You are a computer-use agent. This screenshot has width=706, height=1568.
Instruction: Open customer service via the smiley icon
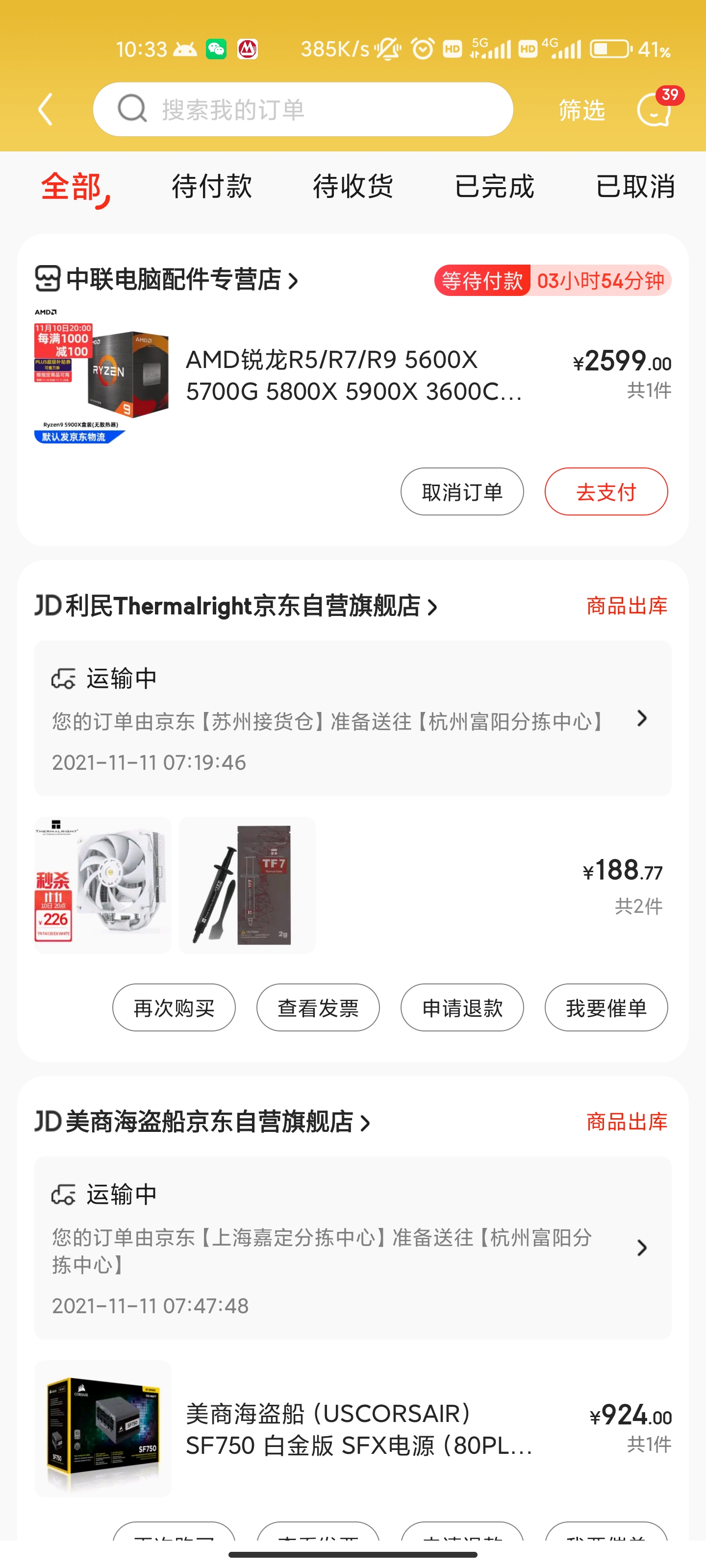[653, 111]
